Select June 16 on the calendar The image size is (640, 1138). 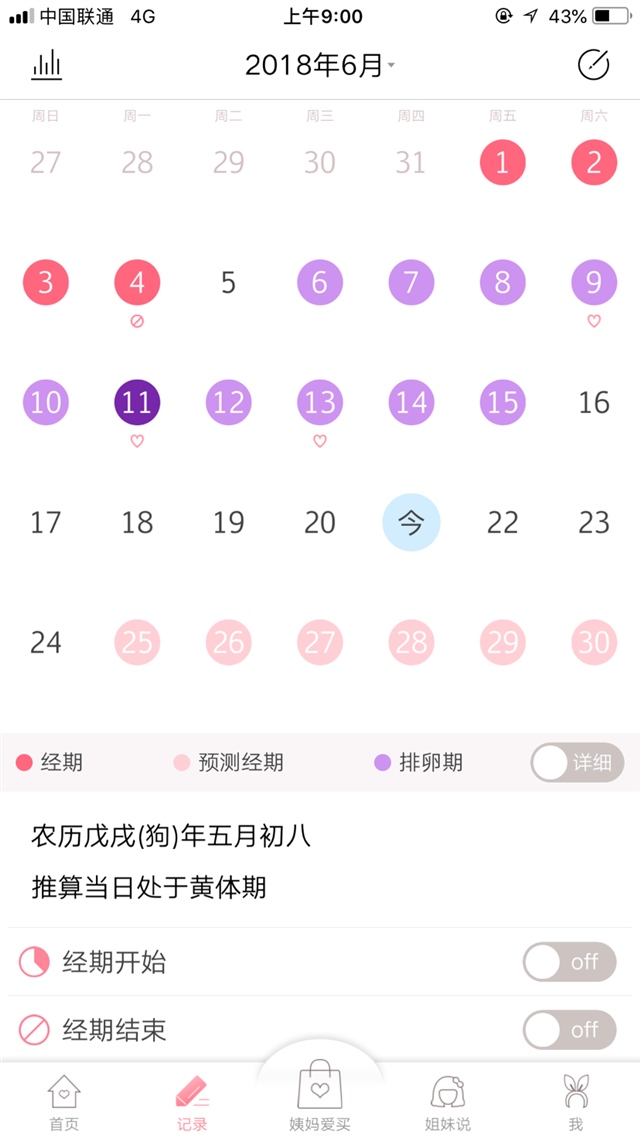click(x=593, y=402)
